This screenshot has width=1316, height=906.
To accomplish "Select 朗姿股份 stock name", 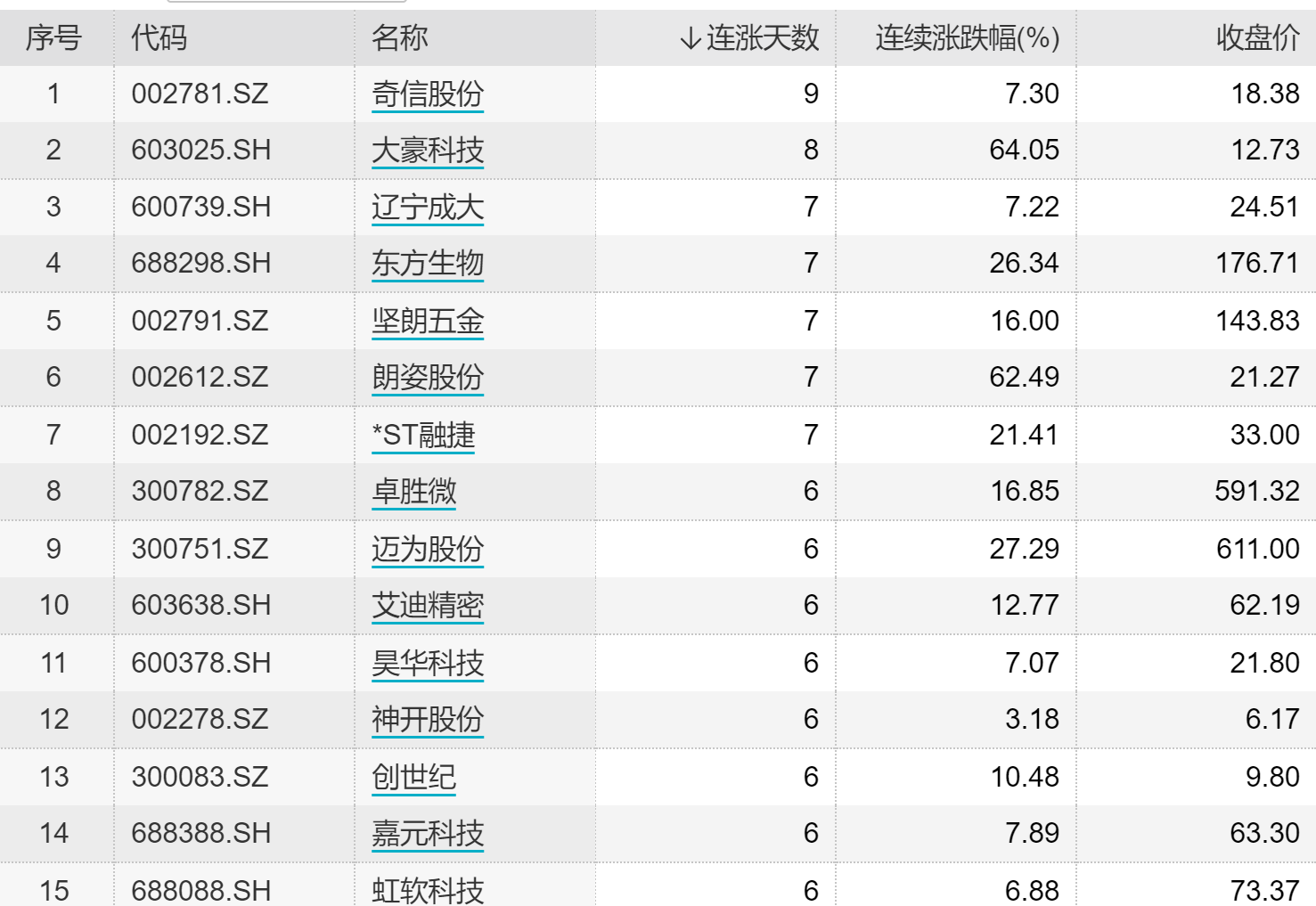I will point(428,377).
